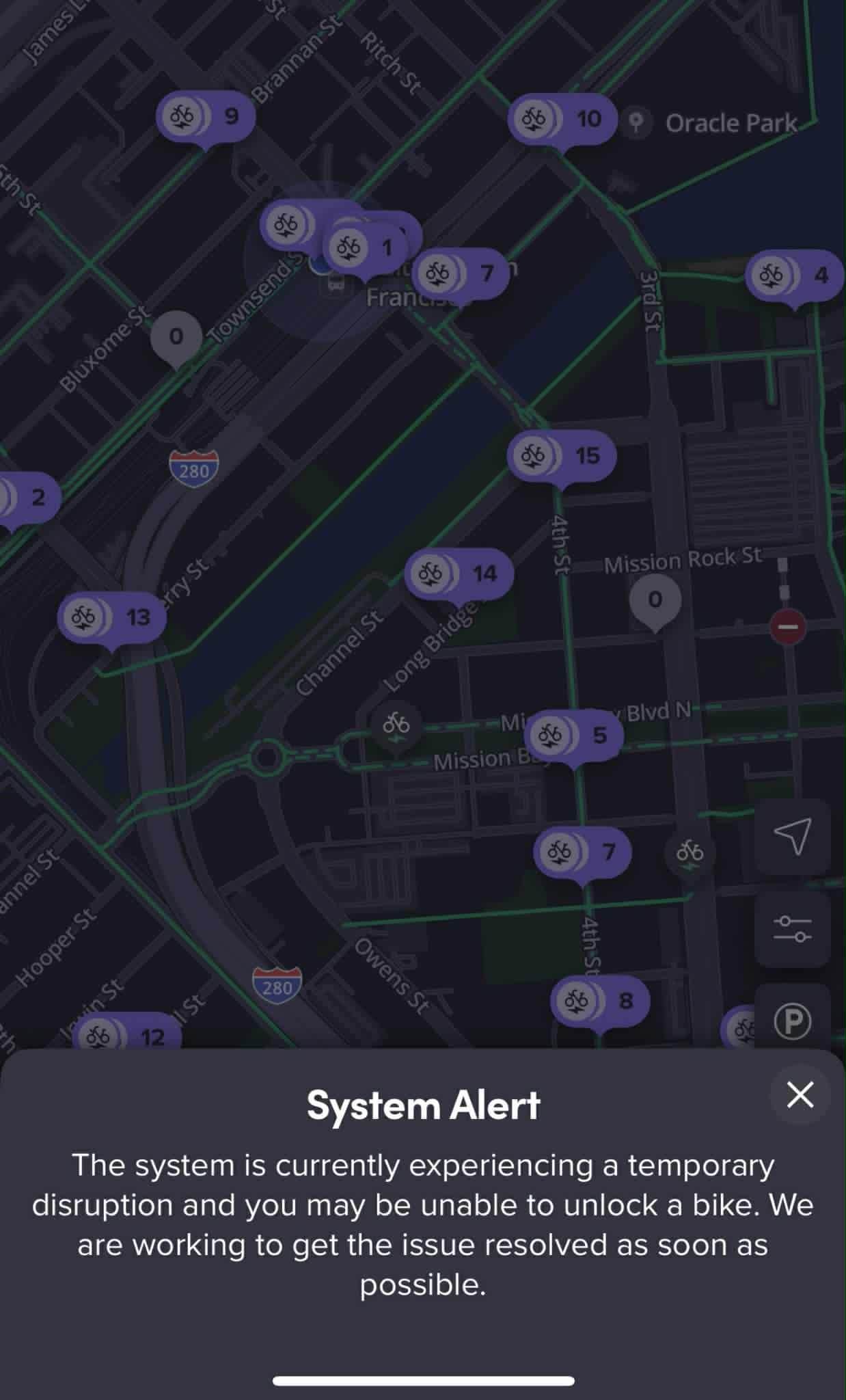Select the station with 10 bikes near Oracle Park
846x1400 pixels.
click(563, 119)
